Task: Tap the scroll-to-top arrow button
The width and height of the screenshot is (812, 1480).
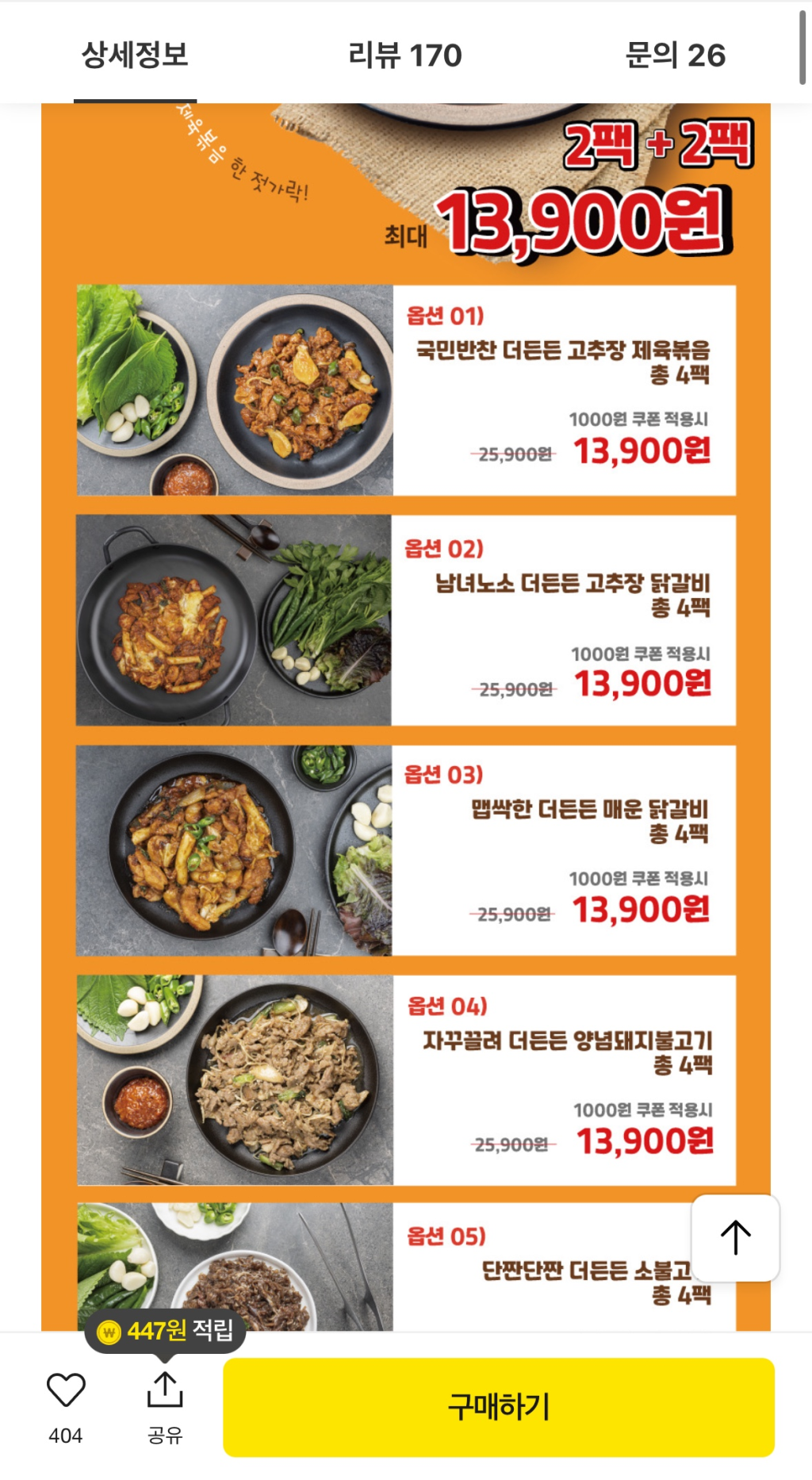Action: point(735,1237)
